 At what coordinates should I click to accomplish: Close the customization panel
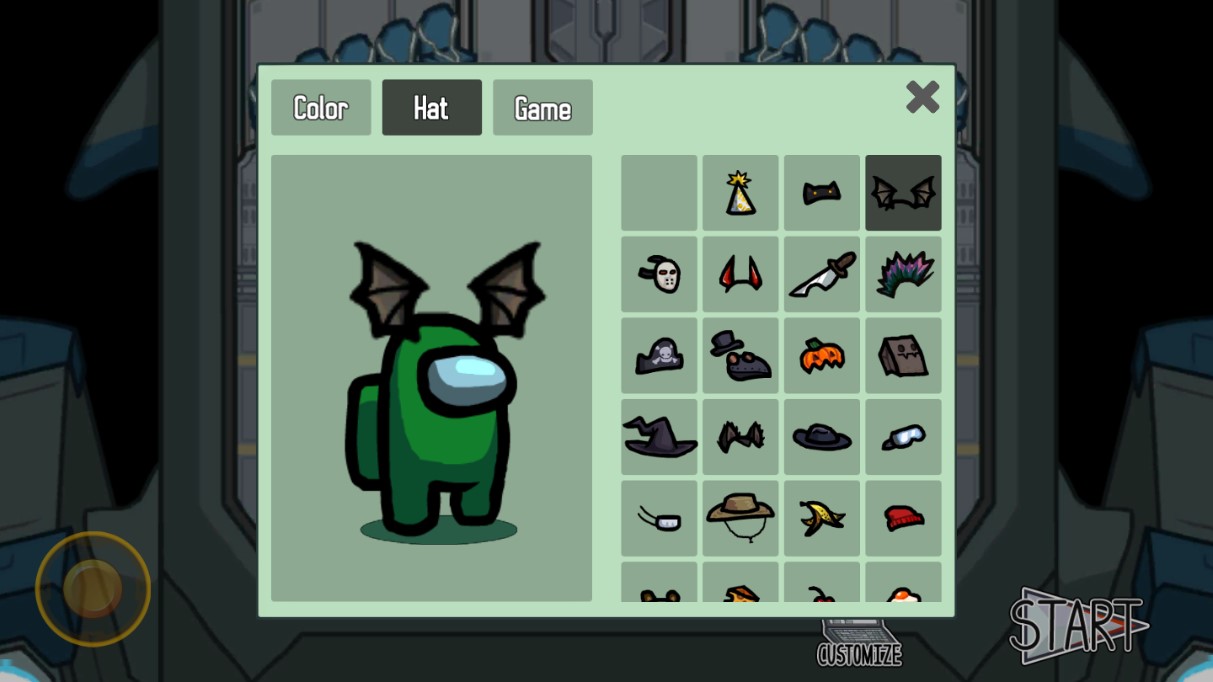click(x=922, y=97)
